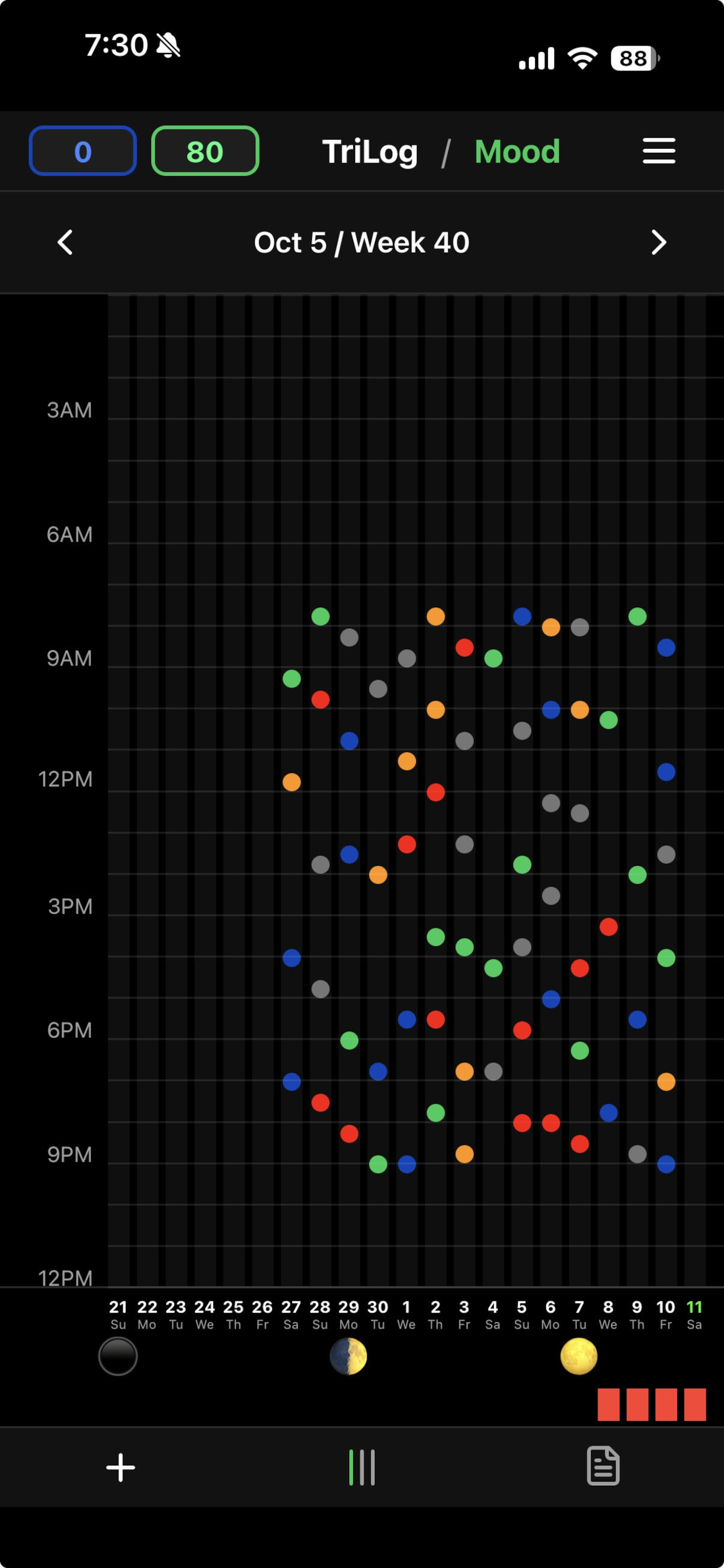Advance to the next week
The height and width of the screenshot is (1568, 724).
[x=658, y=242]
